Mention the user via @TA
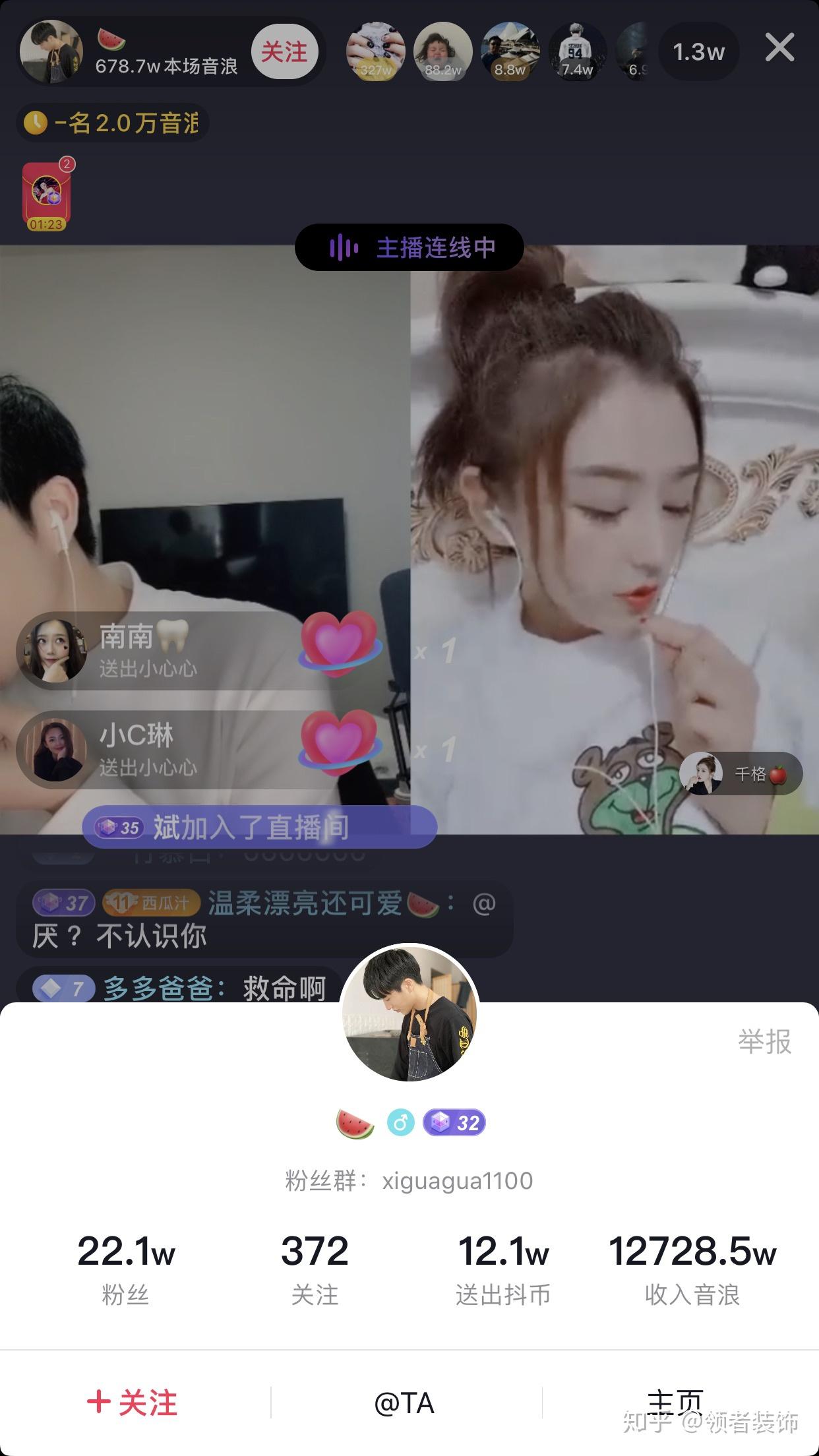819x1456 pixels. coord(404,1403)
